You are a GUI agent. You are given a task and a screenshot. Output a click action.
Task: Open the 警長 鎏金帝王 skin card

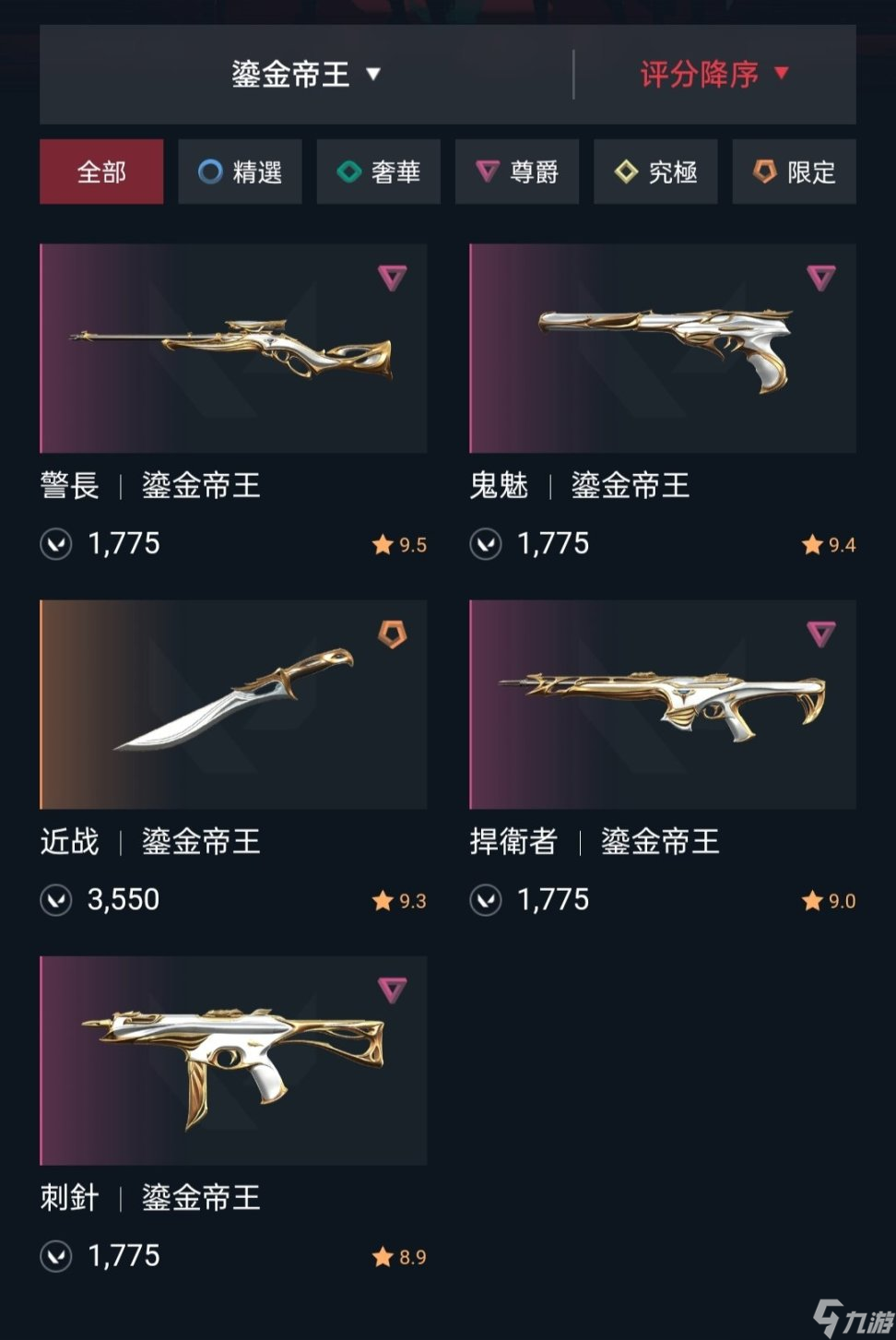click(x=233, y=349)
